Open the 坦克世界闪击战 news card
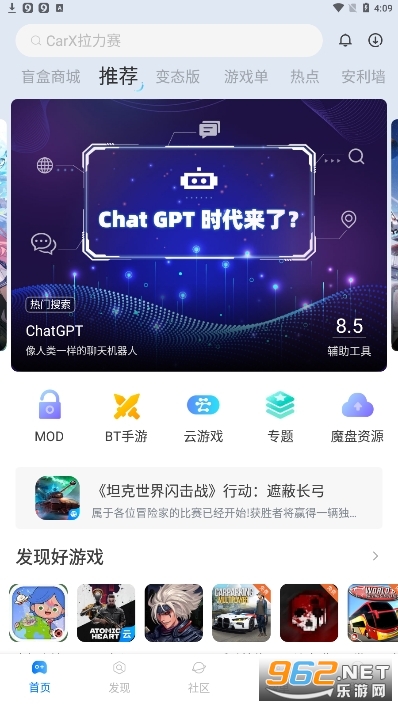398x707 pixels. point(199,498)
